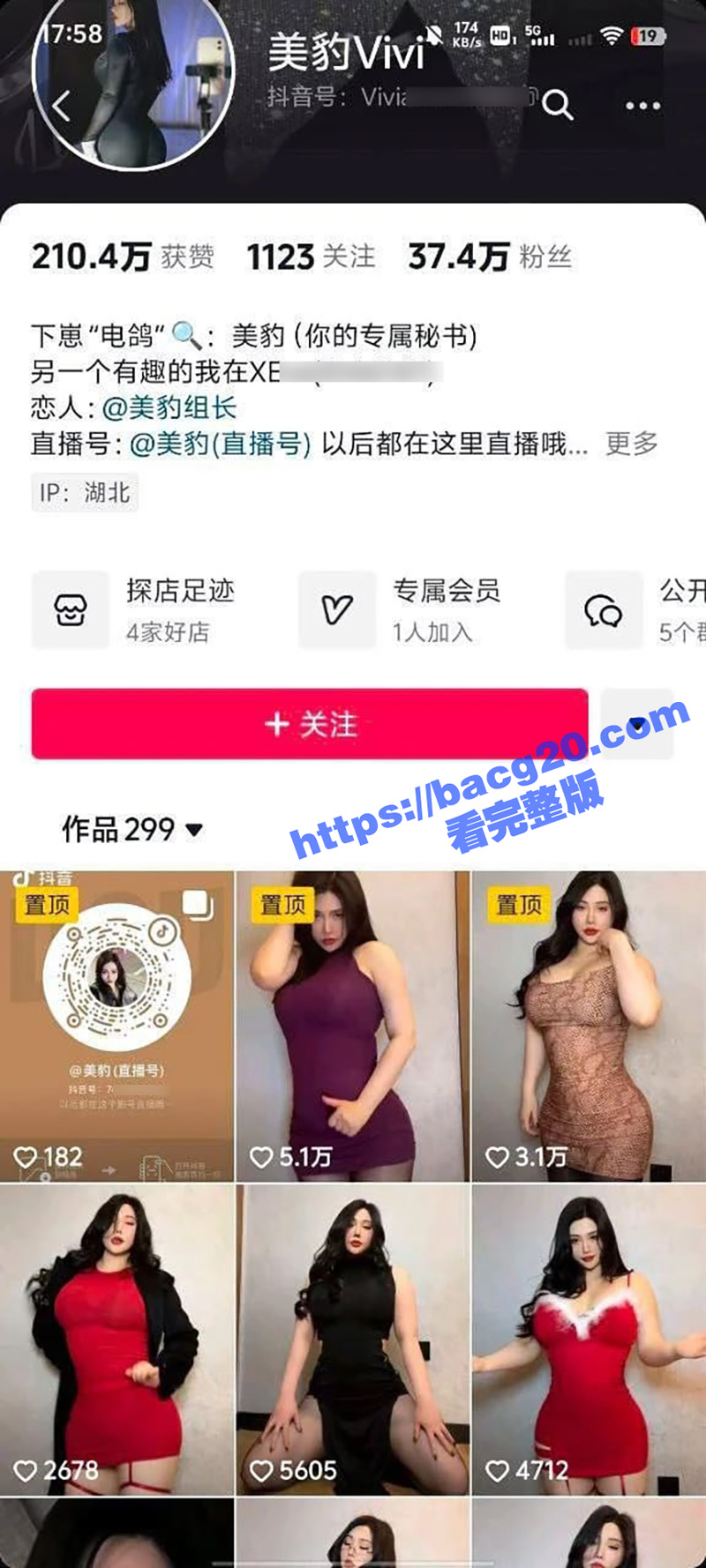This screenshot has width=706, height=1568.
Task: Open the pinned video with 182 likes
Action: tap(116, 1026)
